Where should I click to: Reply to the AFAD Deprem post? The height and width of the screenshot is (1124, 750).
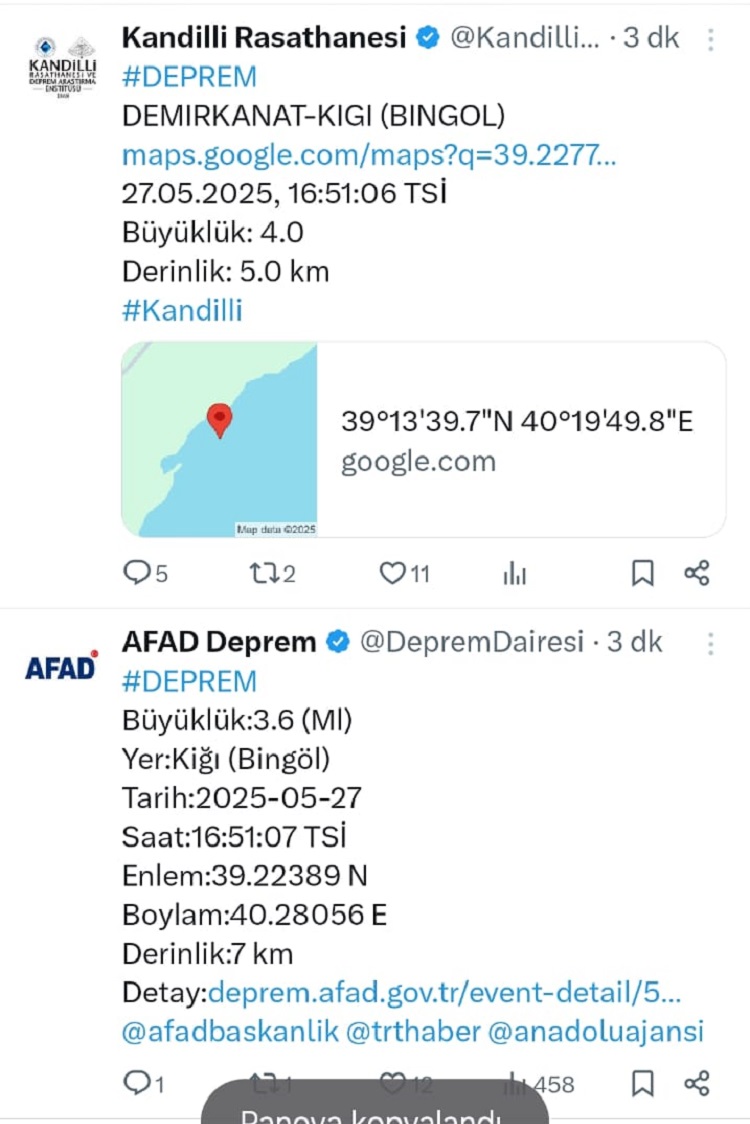136,1083
